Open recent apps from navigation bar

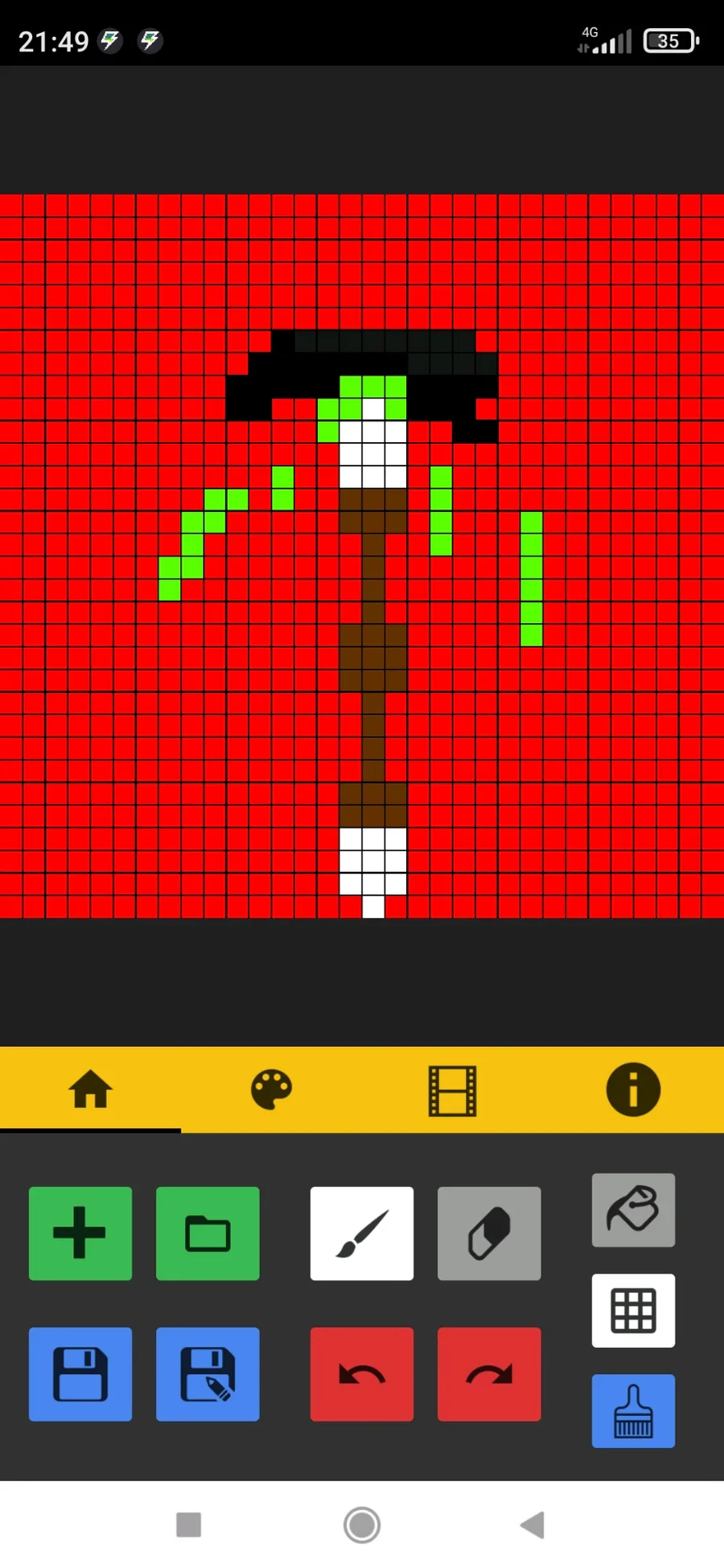point(188,1525)
